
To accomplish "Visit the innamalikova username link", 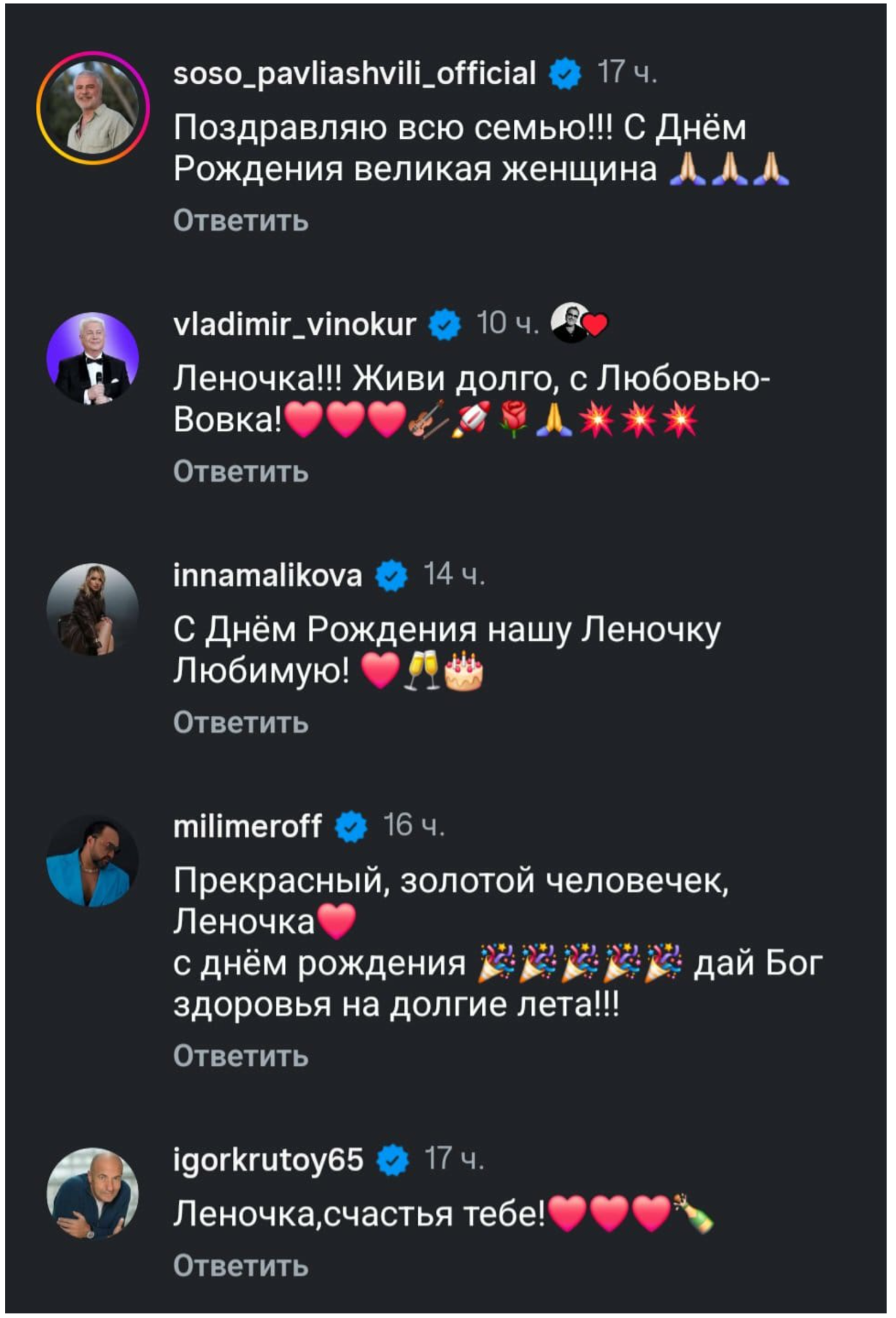I will (268, 575).
